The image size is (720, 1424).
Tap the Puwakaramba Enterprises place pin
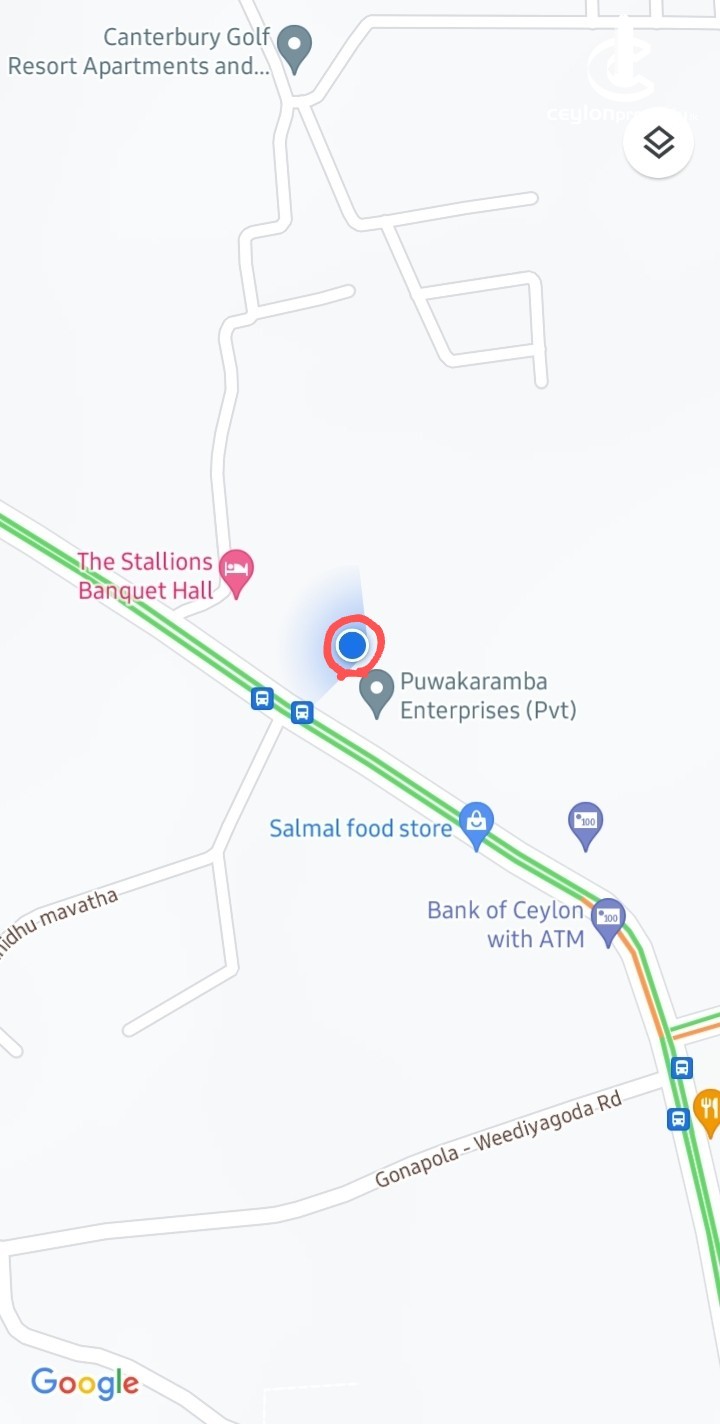click(377, 691)
